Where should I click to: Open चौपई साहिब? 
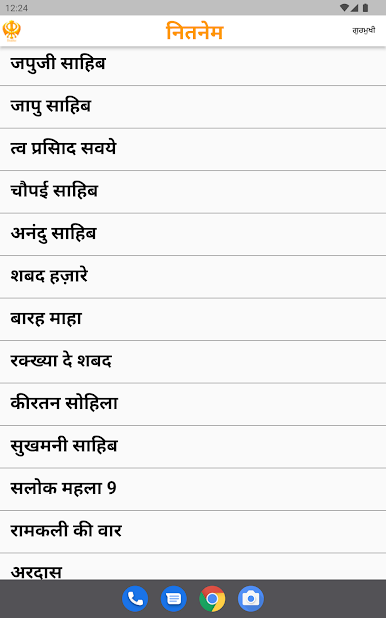[x=193, y=192]
